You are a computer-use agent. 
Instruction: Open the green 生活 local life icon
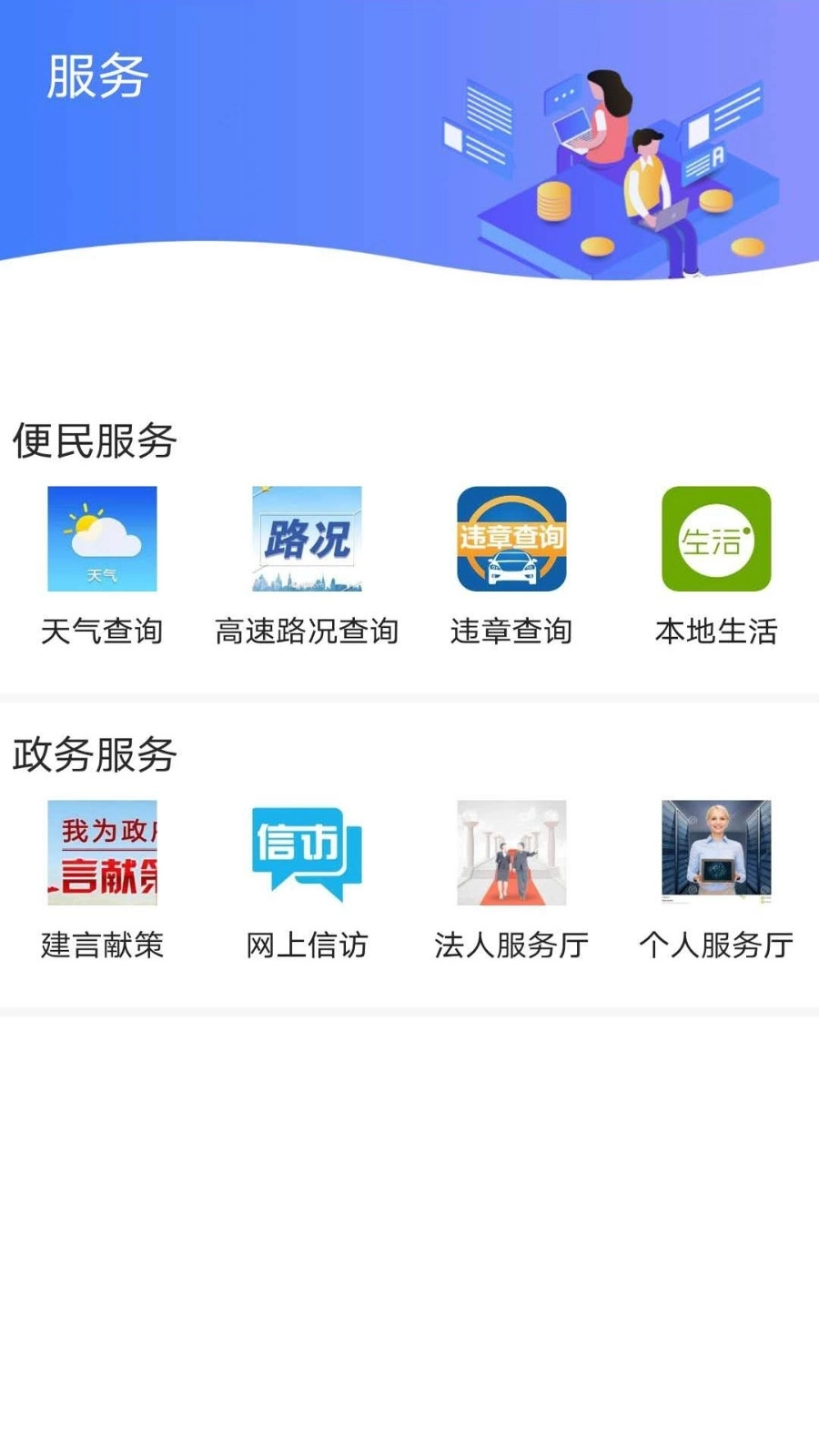pyautogui.click(x=716, y=539)
